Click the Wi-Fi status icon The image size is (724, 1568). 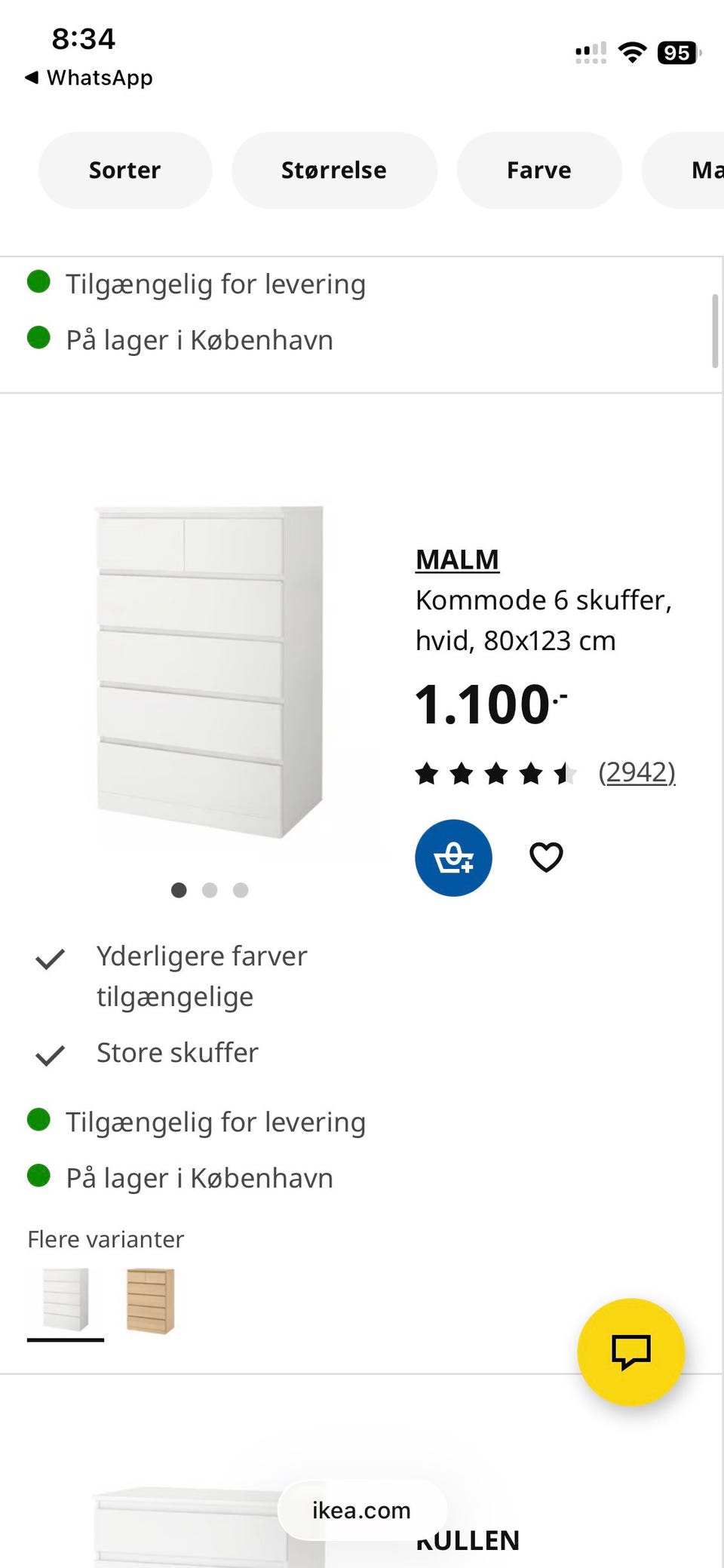pos(633,51)
